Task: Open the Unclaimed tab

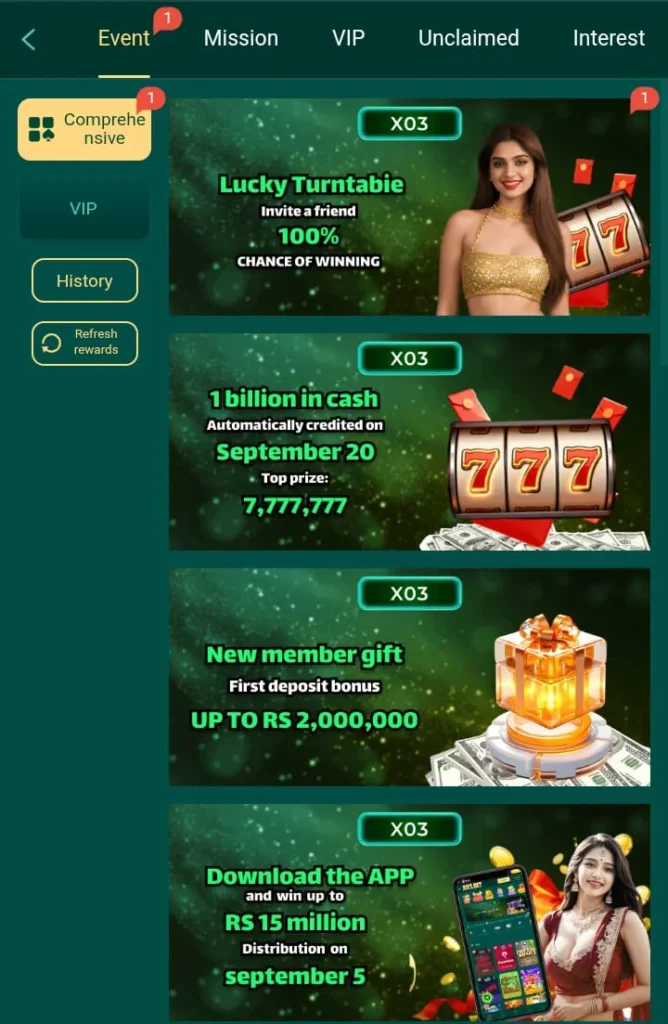Action: point(468,39)
